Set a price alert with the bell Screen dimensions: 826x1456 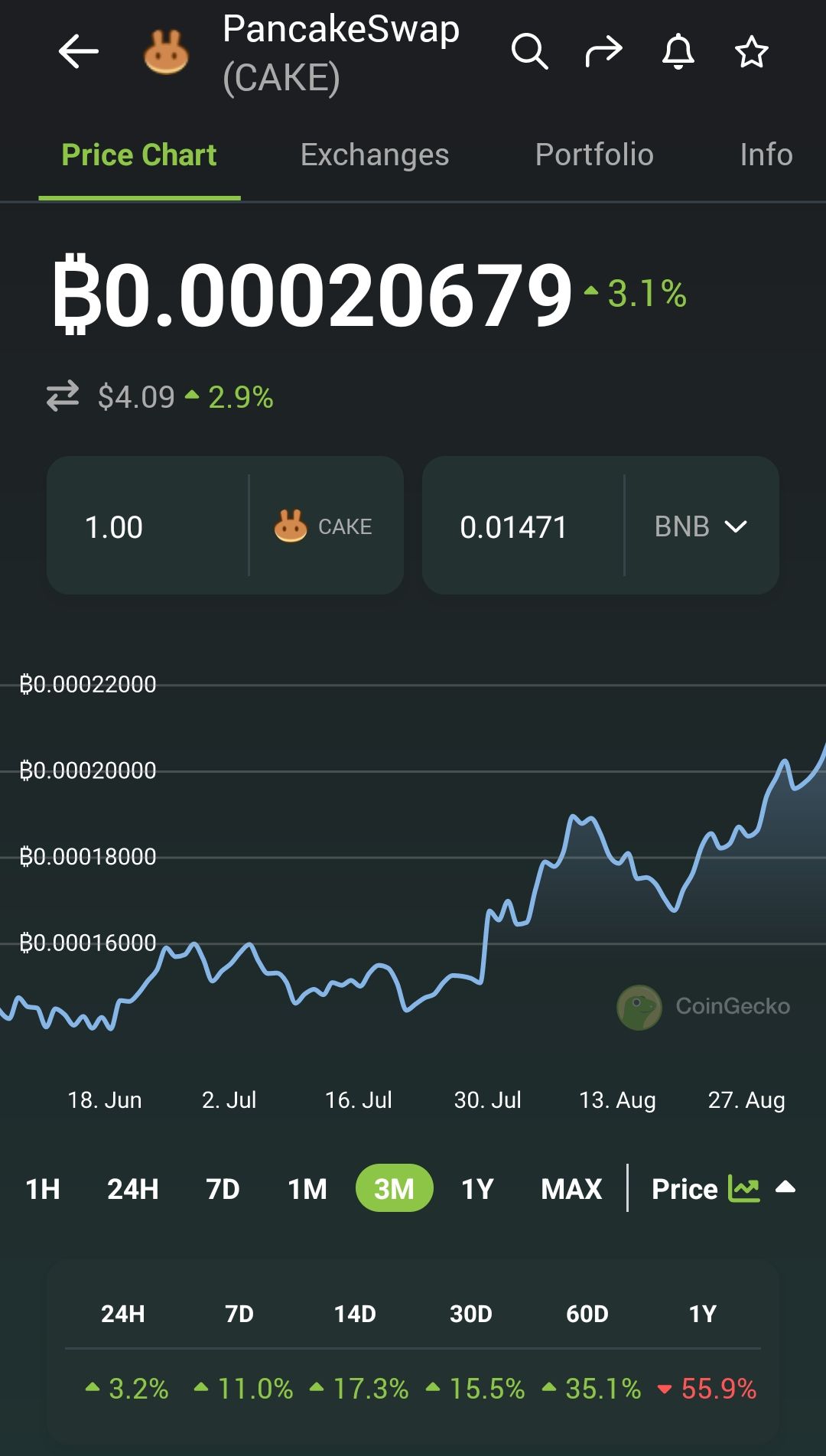tap(678, 52)
